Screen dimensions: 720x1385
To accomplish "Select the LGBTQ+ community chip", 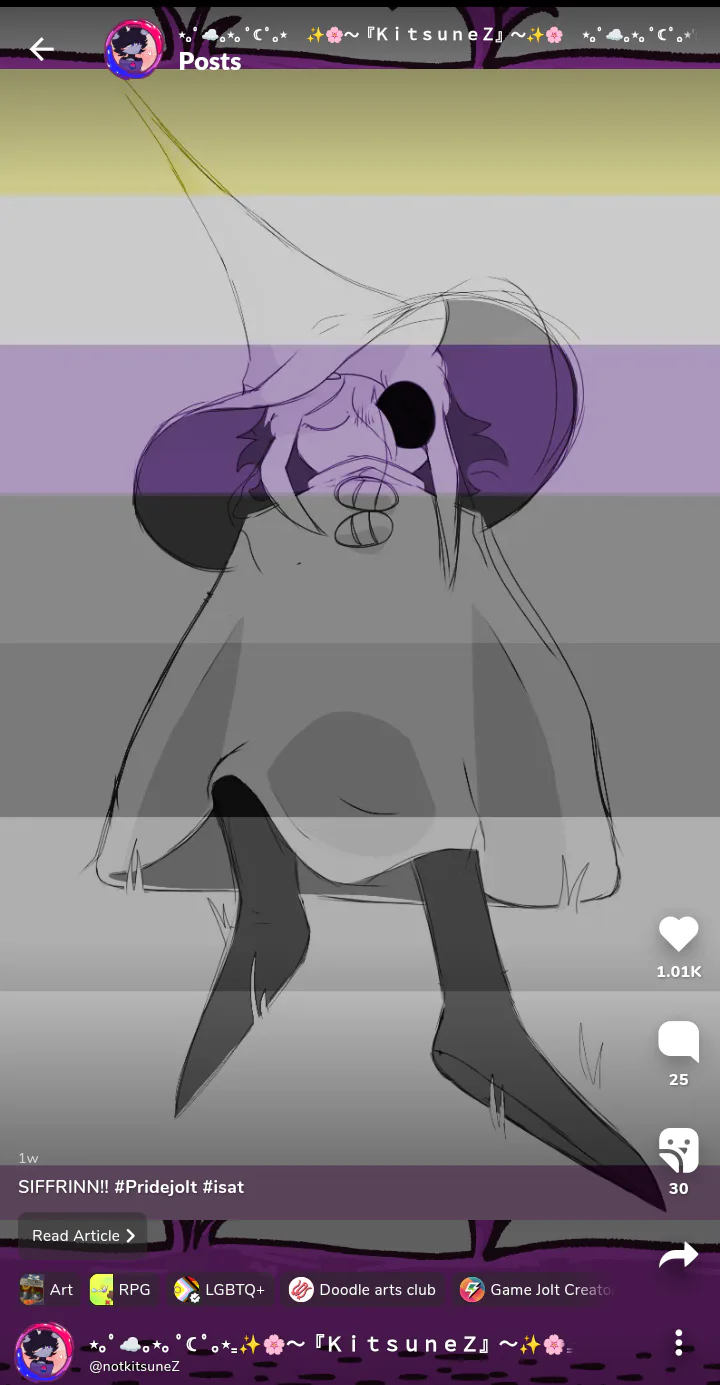I will [219, 1290].
